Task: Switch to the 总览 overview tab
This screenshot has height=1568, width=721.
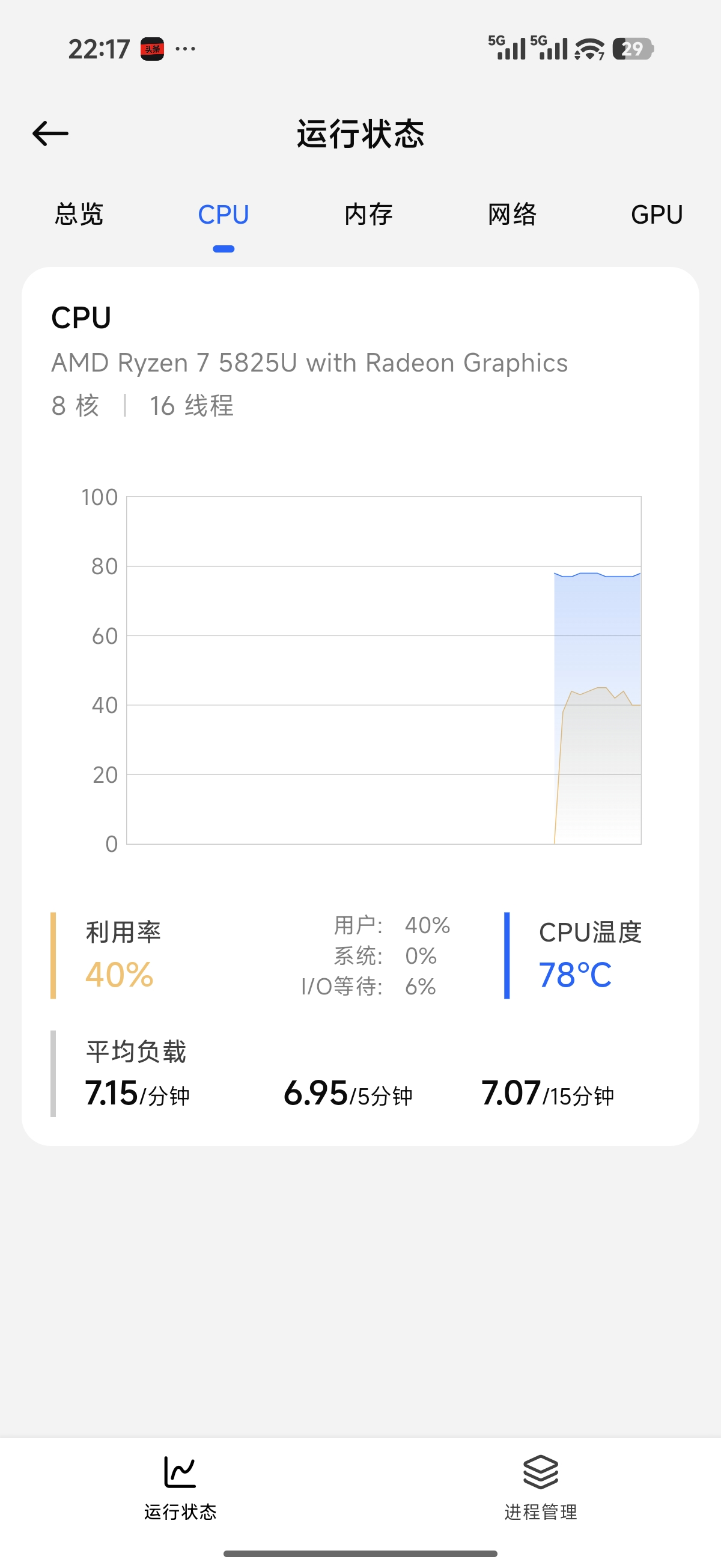Action: coord(79,214)
